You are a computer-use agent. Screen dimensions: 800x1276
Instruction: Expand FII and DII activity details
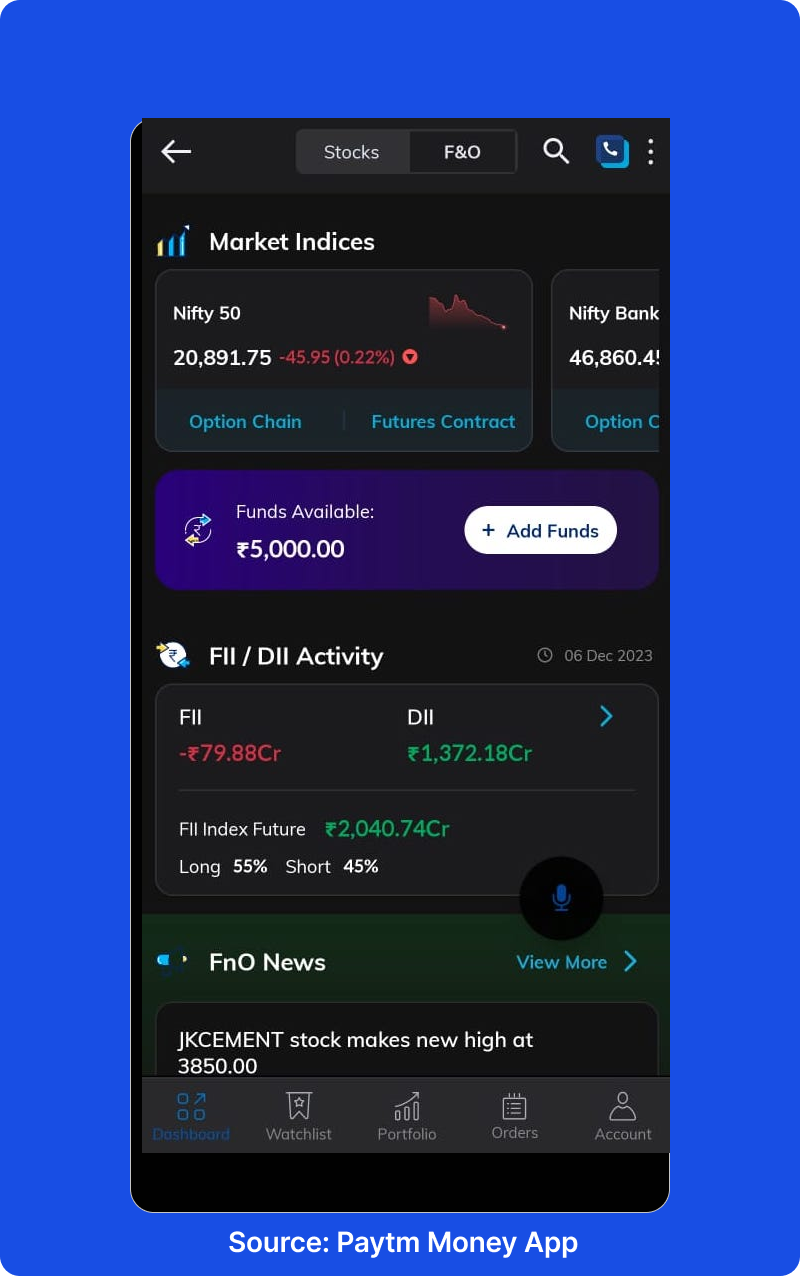coord(604,716)
